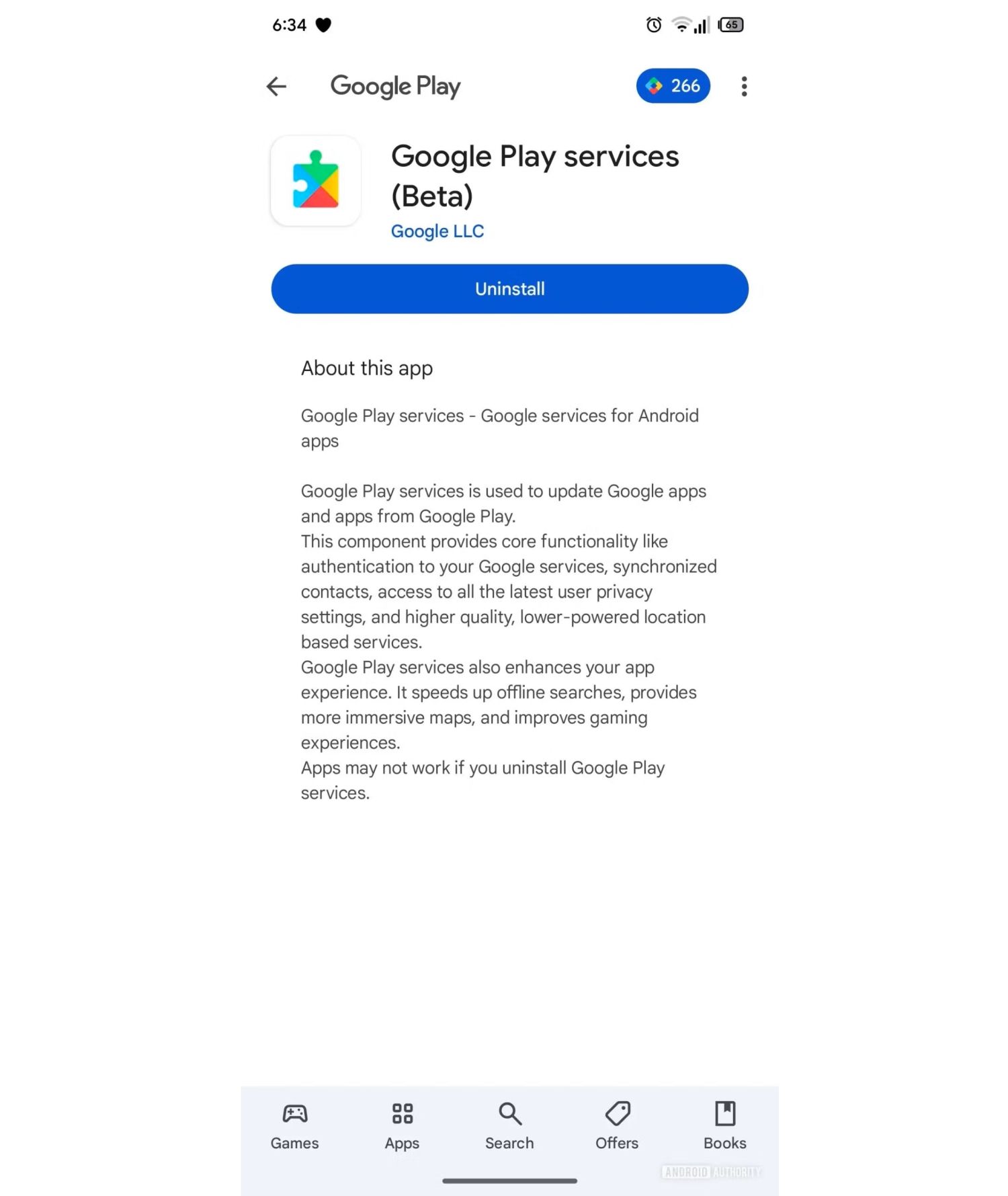Open the Google LLC developer page
The image size is (1008, 1196).
pos(437,231)
